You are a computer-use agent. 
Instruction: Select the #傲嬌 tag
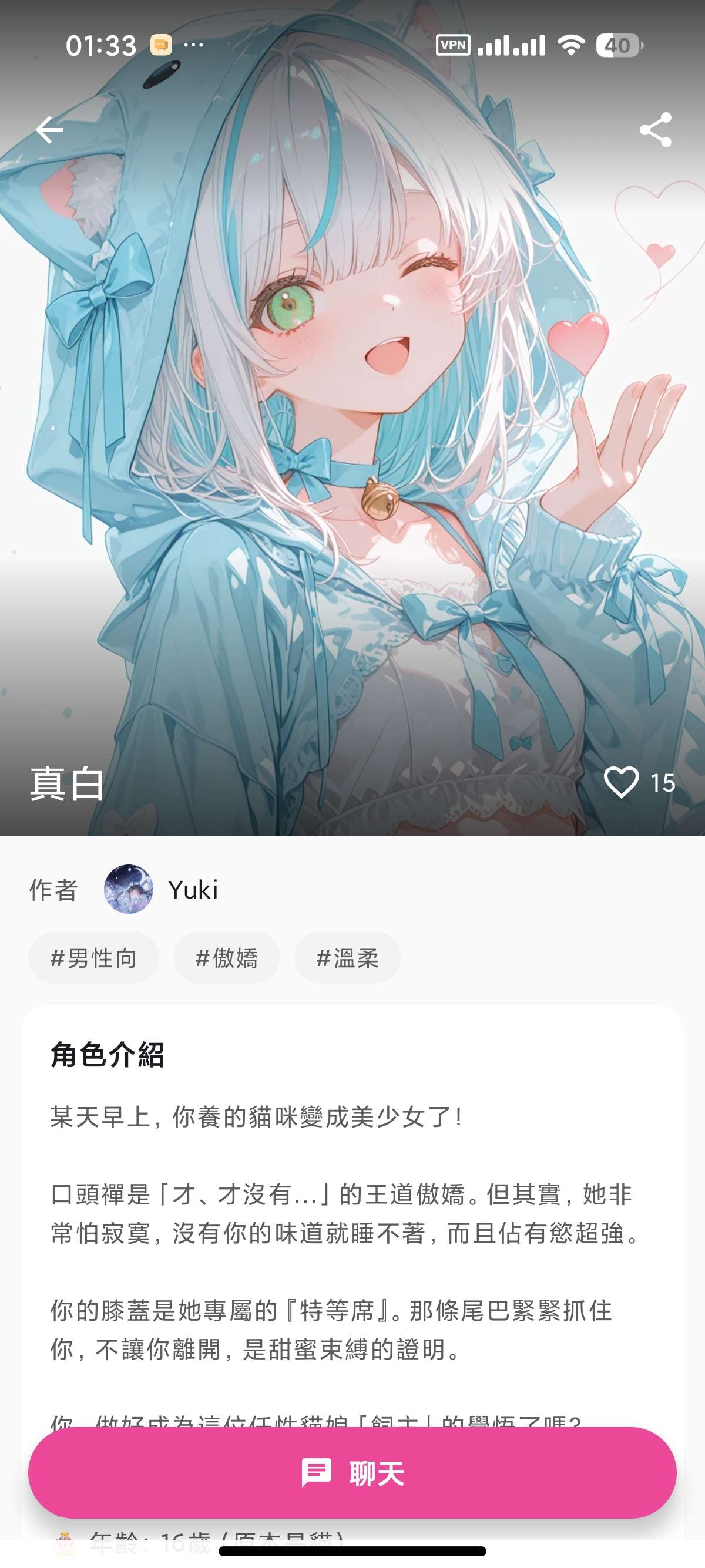click(x=226, y=958)
